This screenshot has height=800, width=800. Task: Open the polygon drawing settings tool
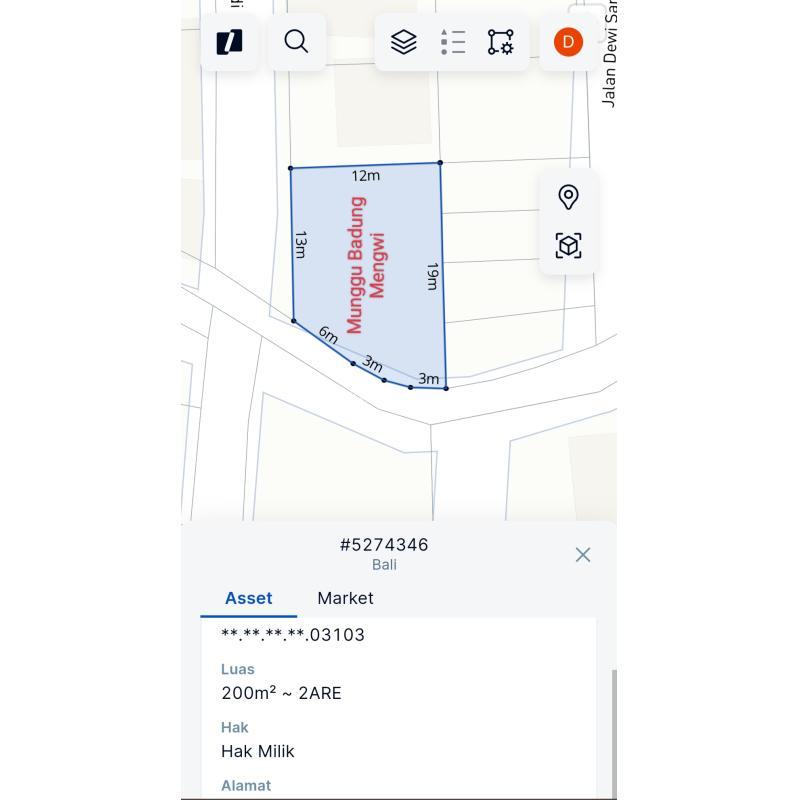pos(501,42)
